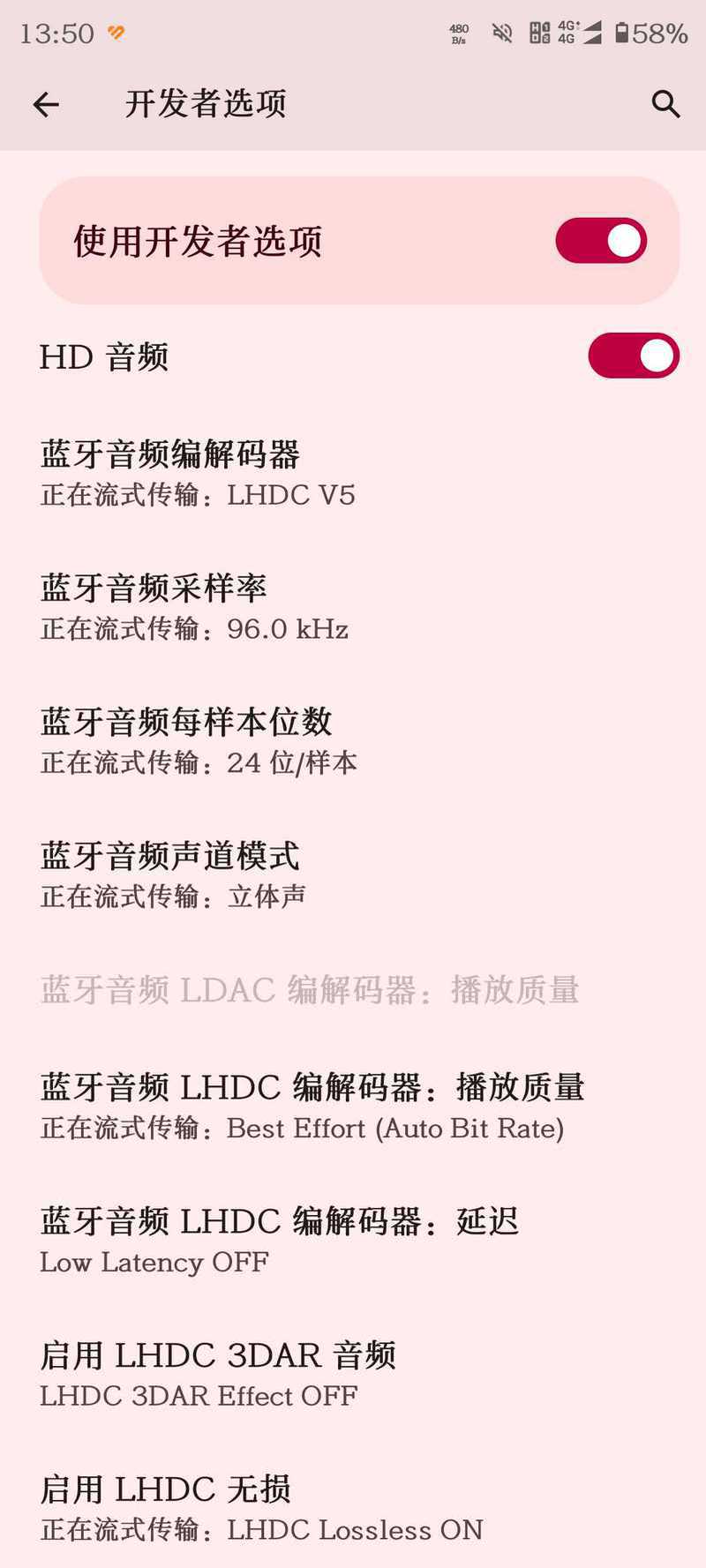Image resolution: width=706 pixels, height=1568 pixels.
Task: Toggle off 使用开发者选项 switch
Action: click(601, 241)
